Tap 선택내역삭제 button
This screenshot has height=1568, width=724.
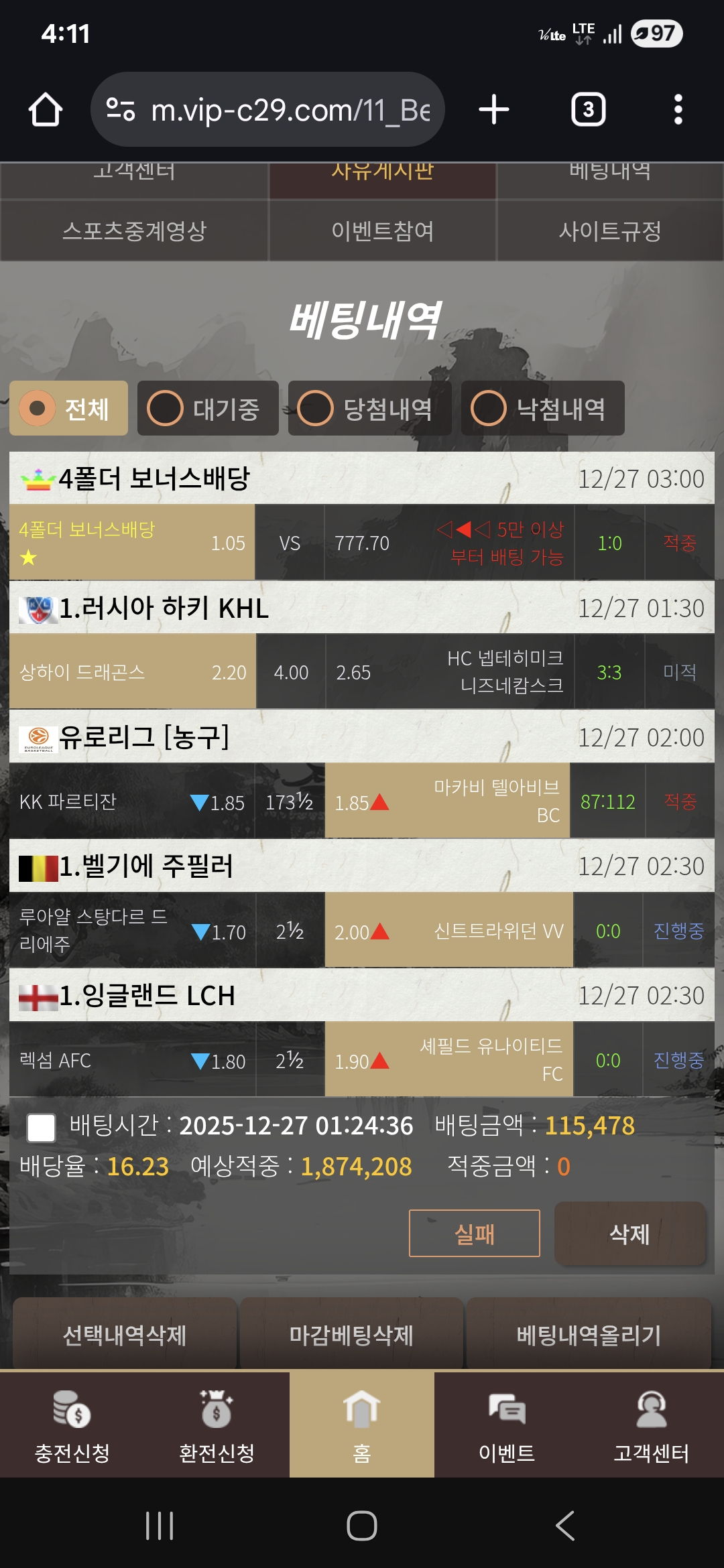point(125,1335)
